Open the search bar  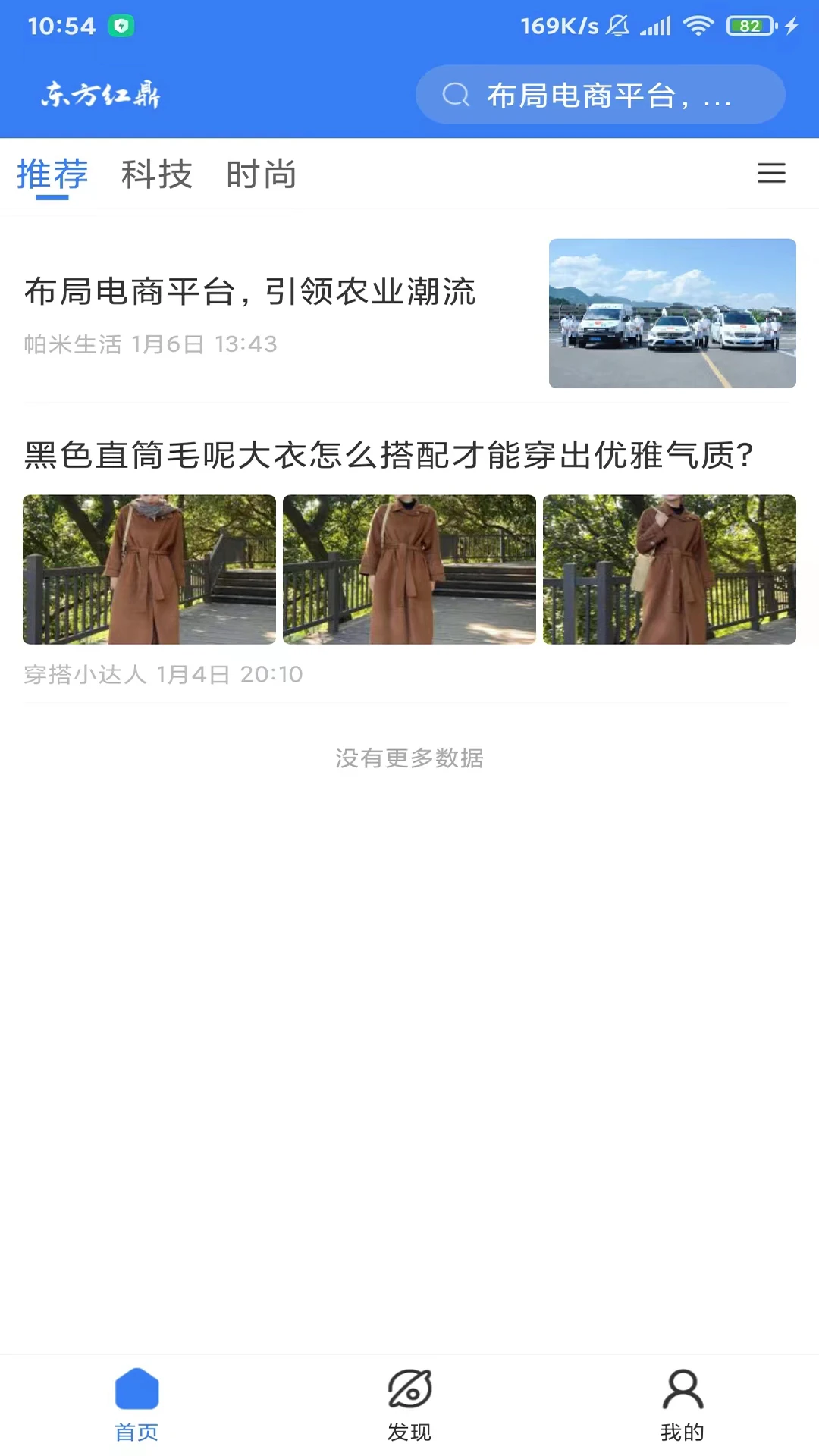[599, 94]
